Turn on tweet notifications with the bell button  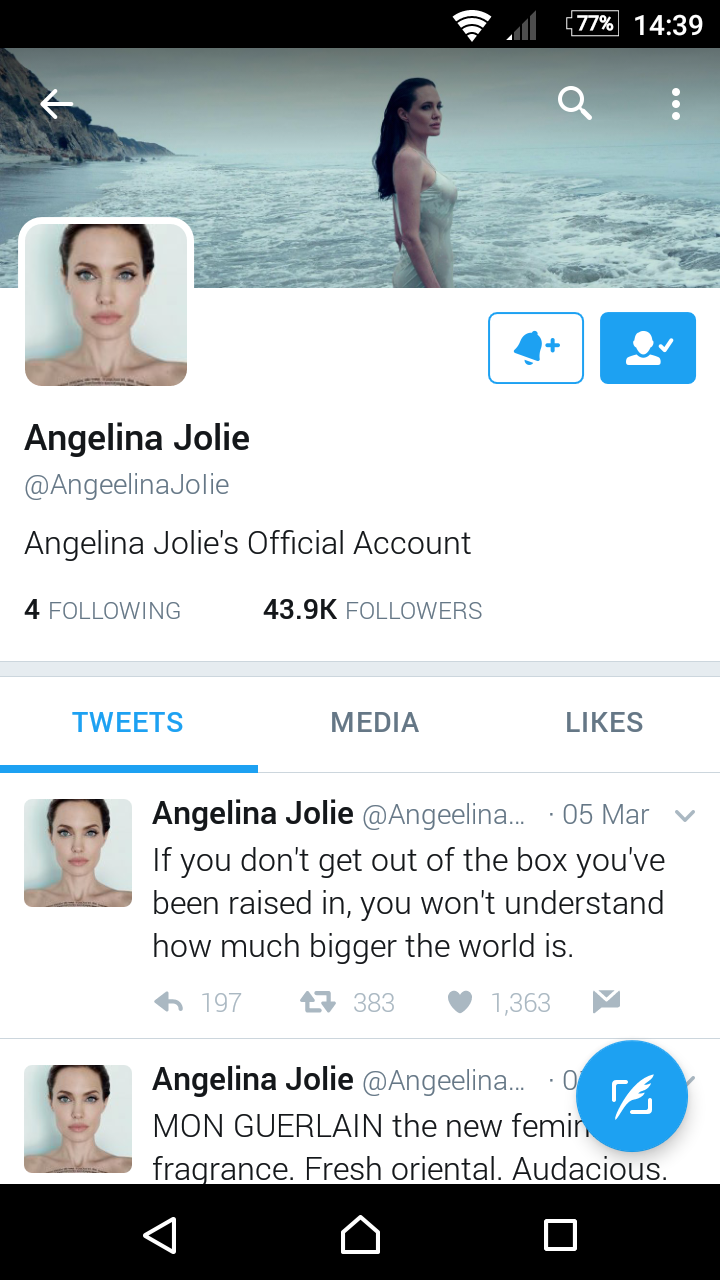[536, 348]
